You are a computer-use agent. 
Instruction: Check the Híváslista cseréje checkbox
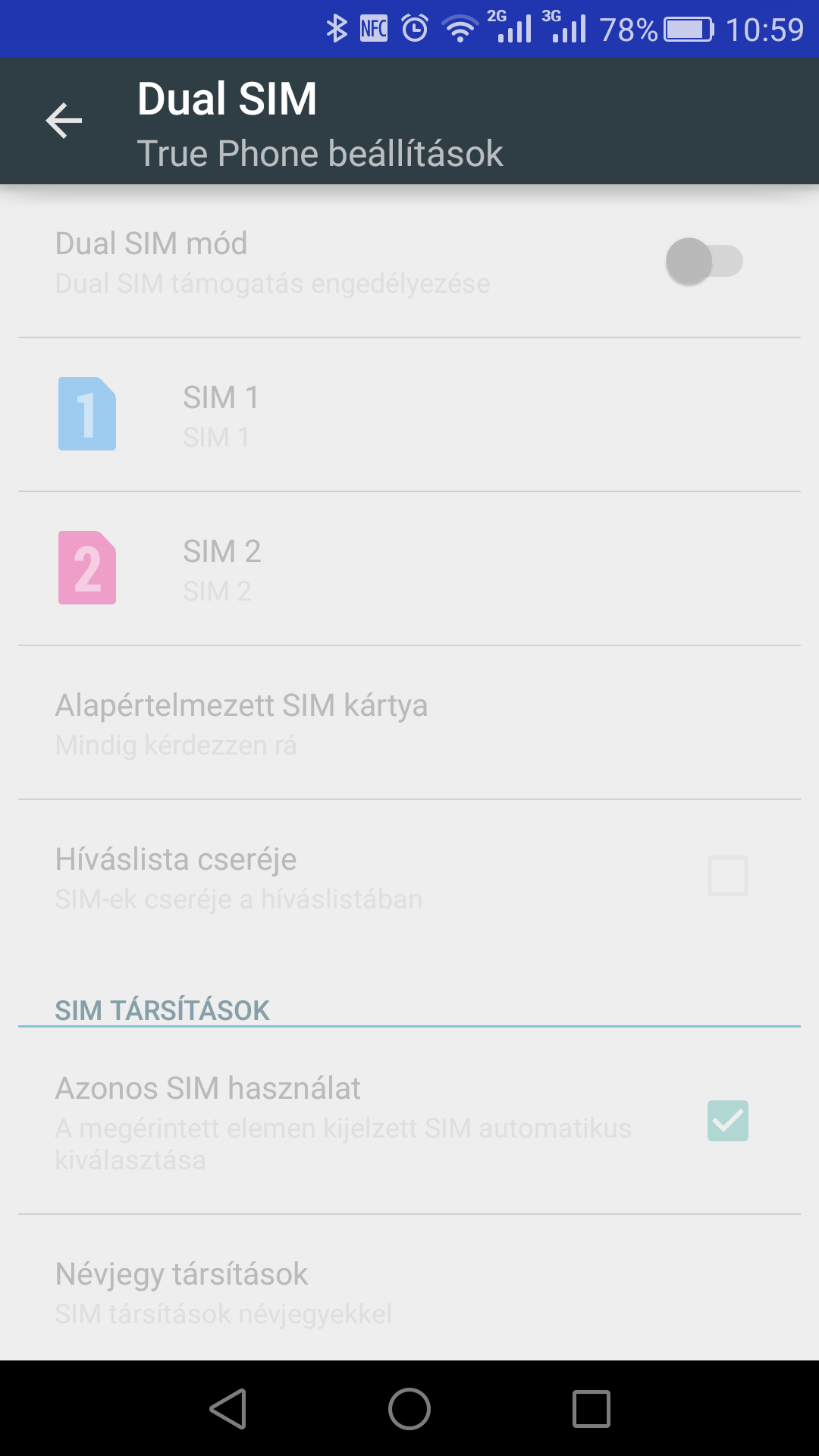click(x=728, y=876)
